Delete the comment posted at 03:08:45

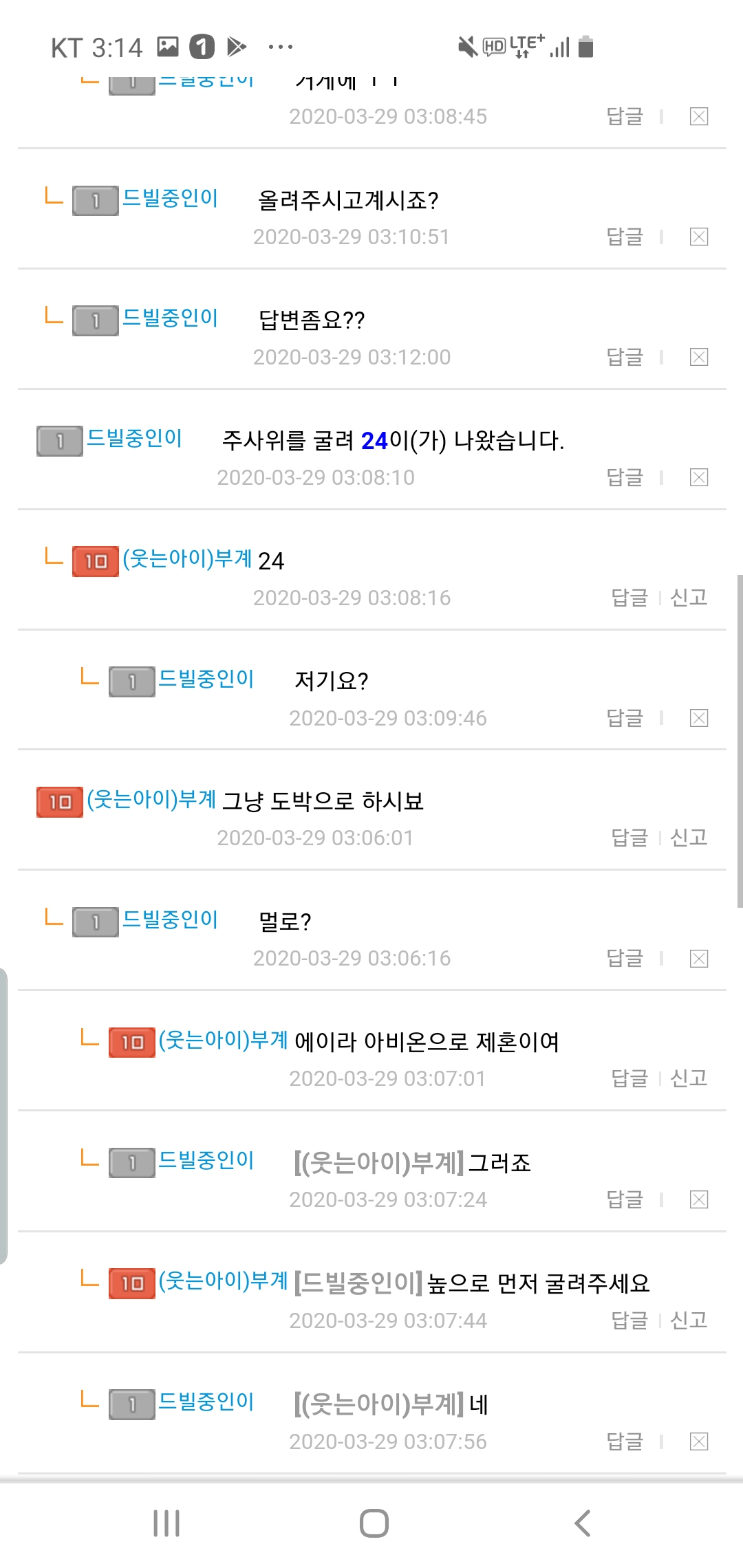[x=698, y=116]
